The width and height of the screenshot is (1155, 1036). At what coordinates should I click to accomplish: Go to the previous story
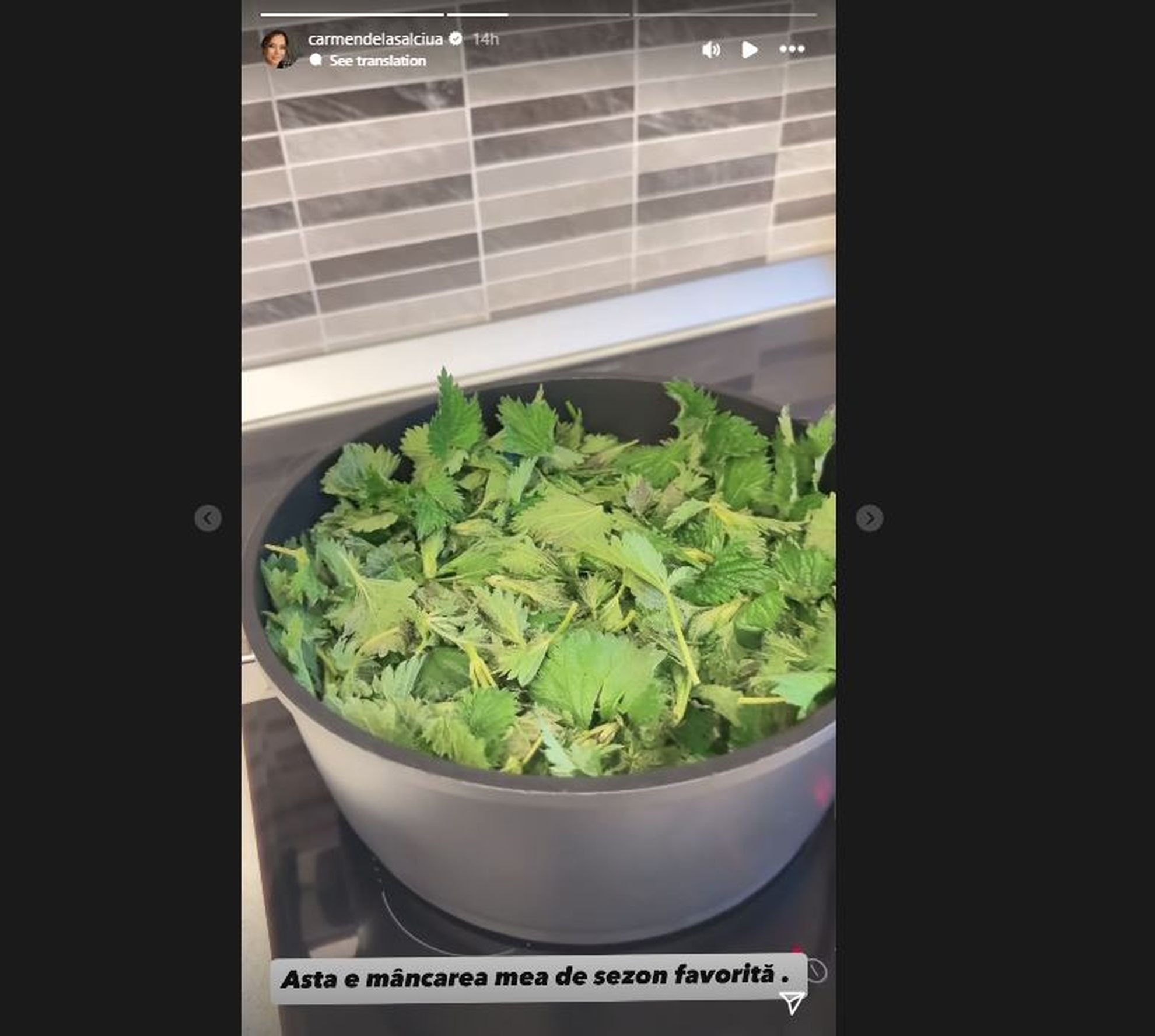point(208,518)
